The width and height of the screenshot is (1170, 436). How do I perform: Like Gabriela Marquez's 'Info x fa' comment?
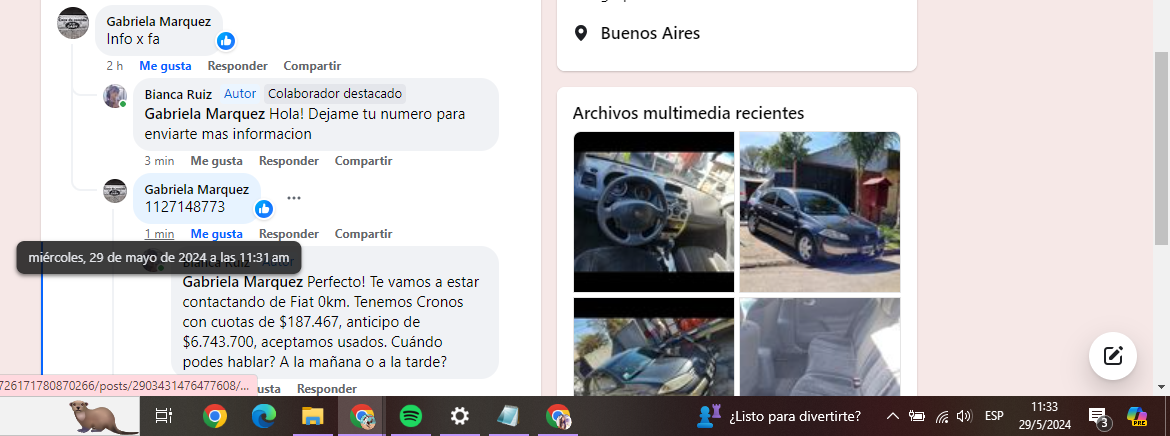[165, 66]
